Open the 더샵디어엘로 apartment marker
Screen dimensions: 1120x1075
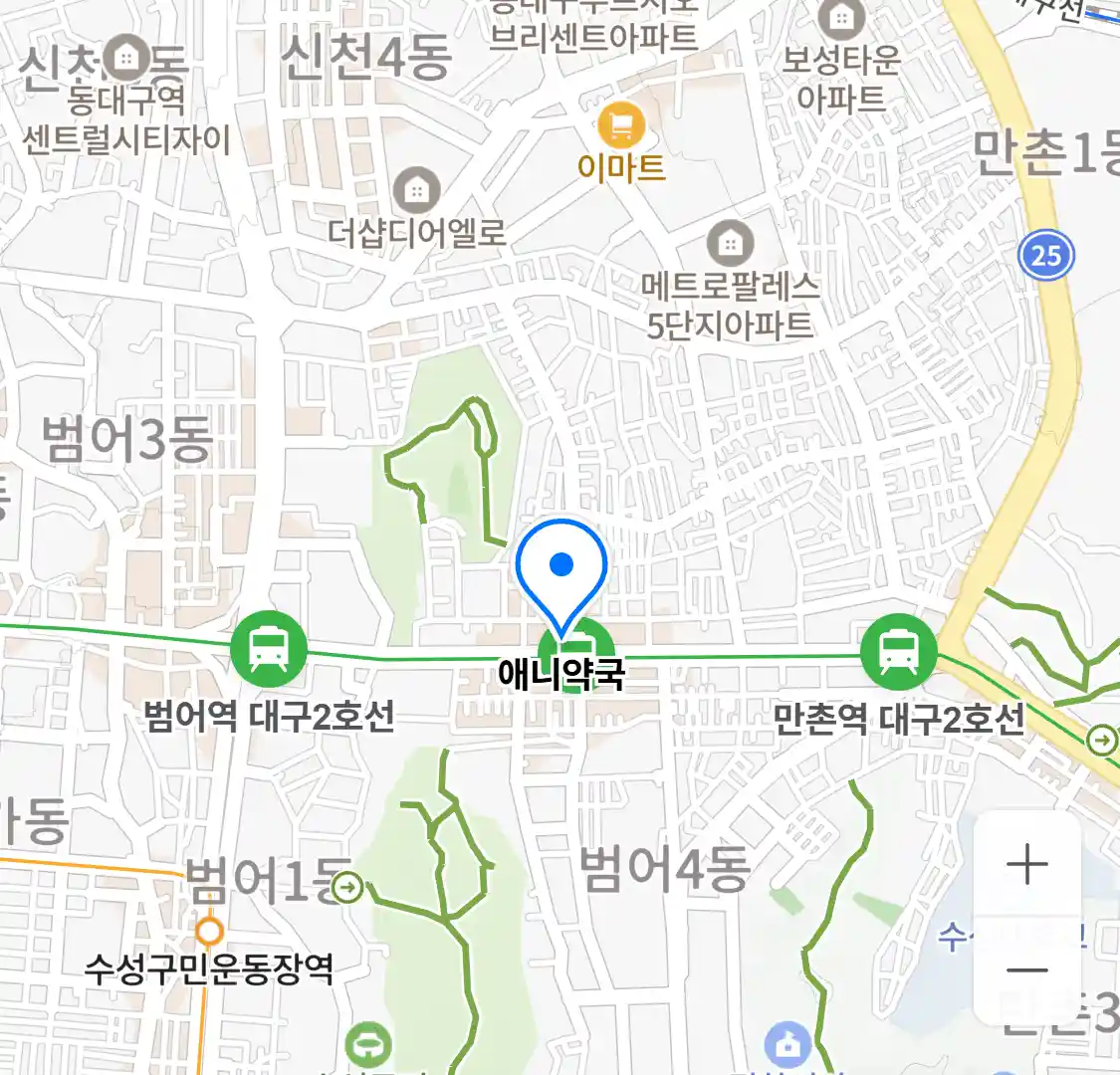[x=416, y=189]
